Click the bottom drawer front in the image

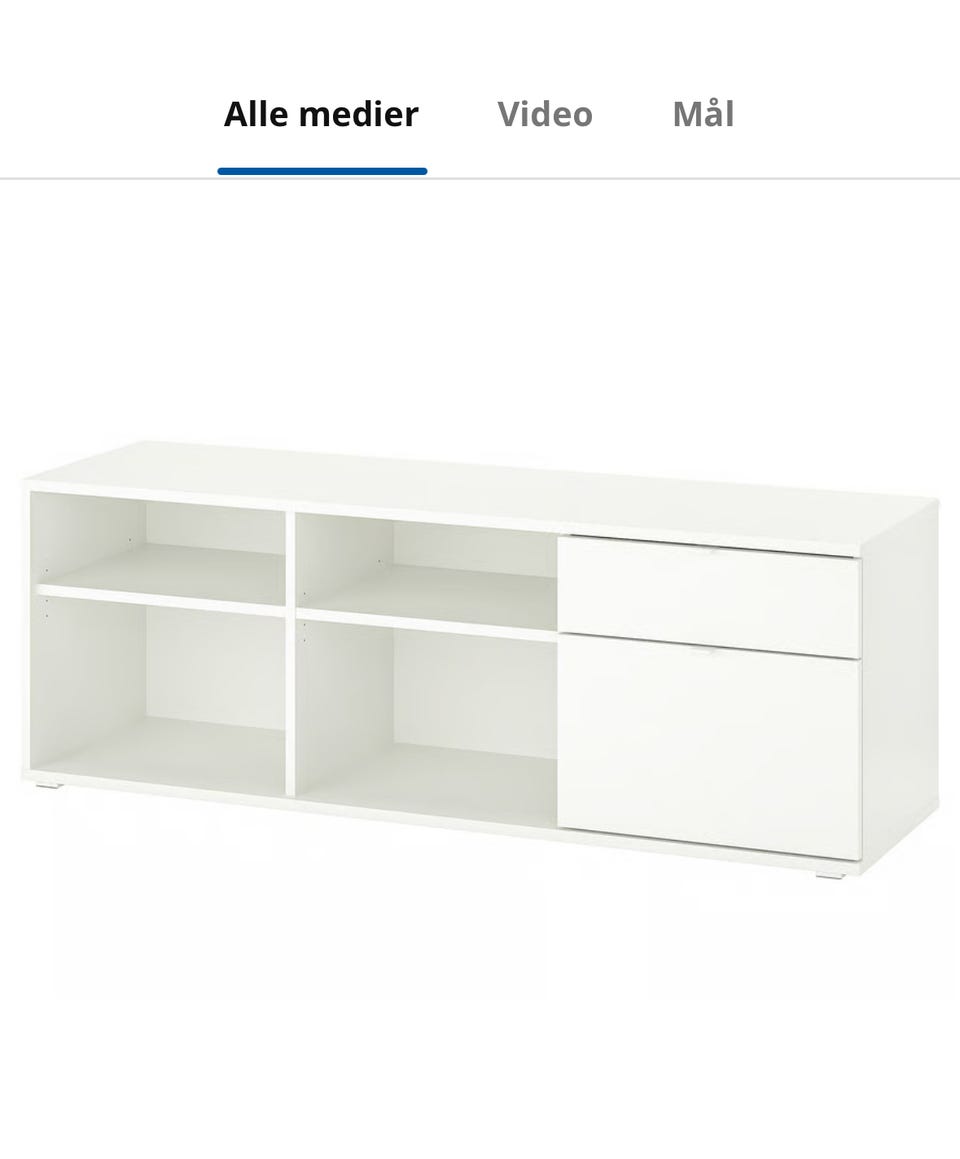pyautogui.click(x=715, y=745)
